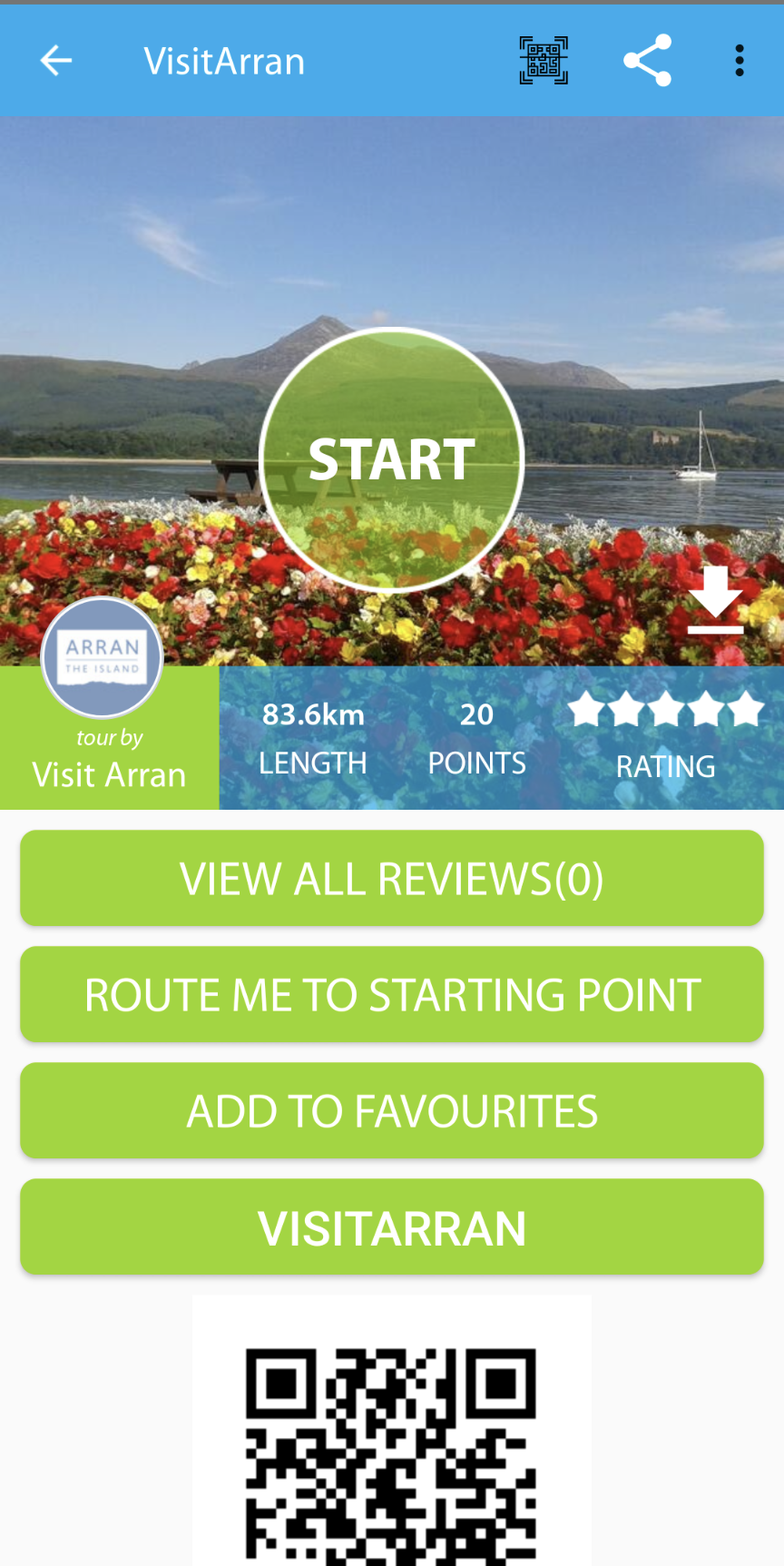
Task: Tap the green START circle
Action: tap(392, 459)
